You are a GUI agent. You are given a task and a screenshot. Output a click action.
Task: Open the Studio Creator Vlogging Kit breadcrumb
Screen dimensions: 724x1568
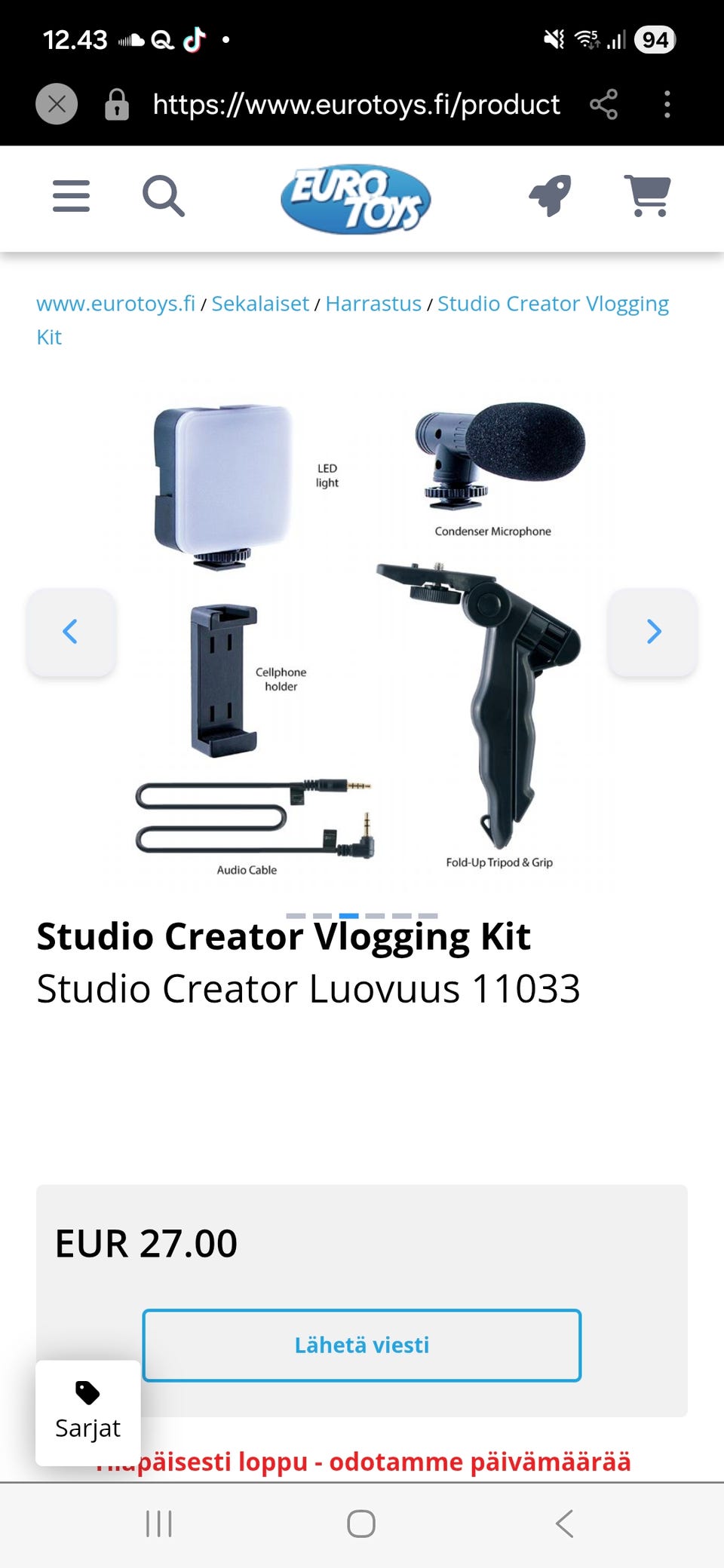[x=553, y=304]
